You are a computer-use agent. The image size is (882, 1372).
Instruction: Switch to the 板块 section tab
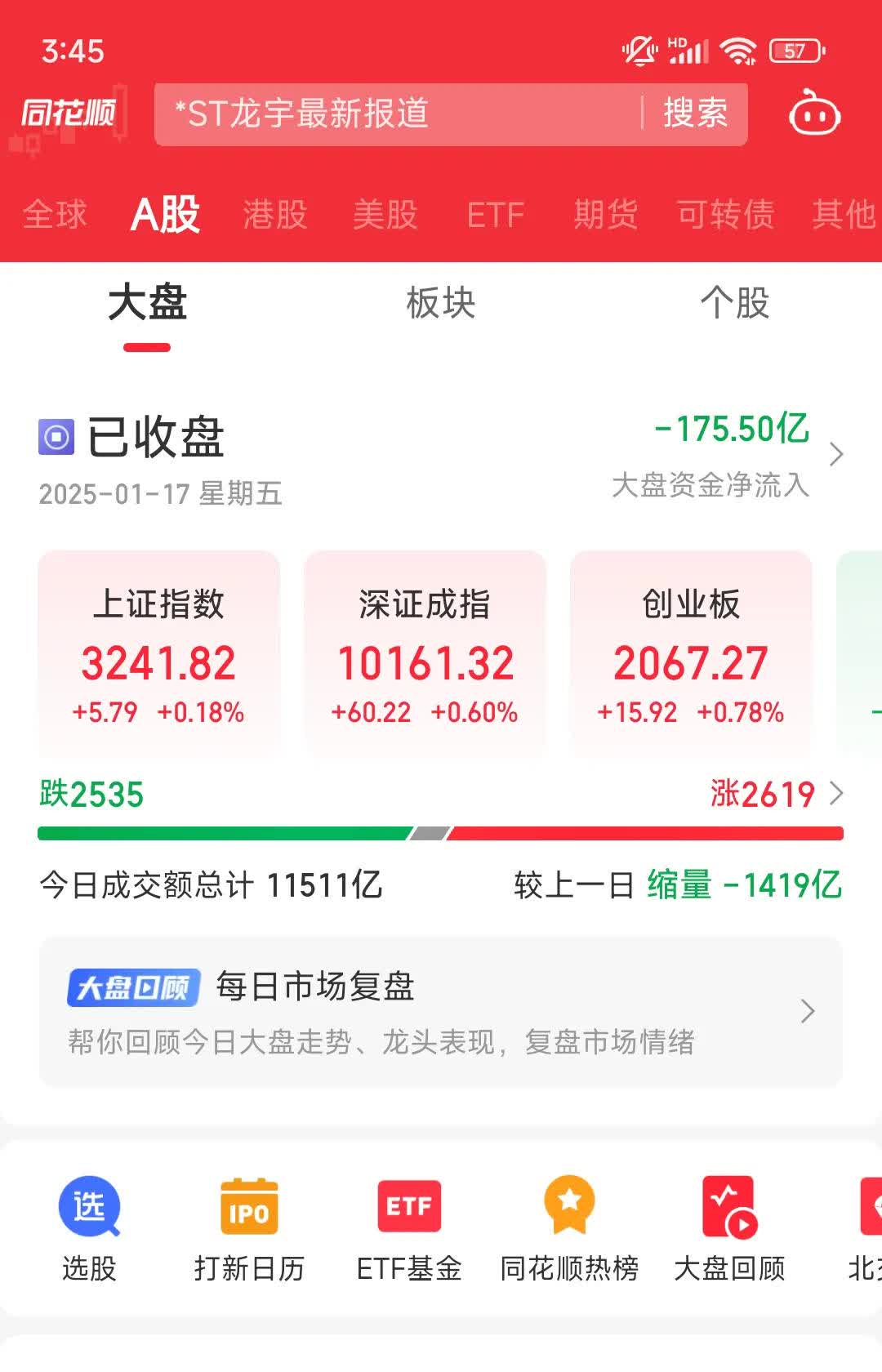tap(441, 303)
